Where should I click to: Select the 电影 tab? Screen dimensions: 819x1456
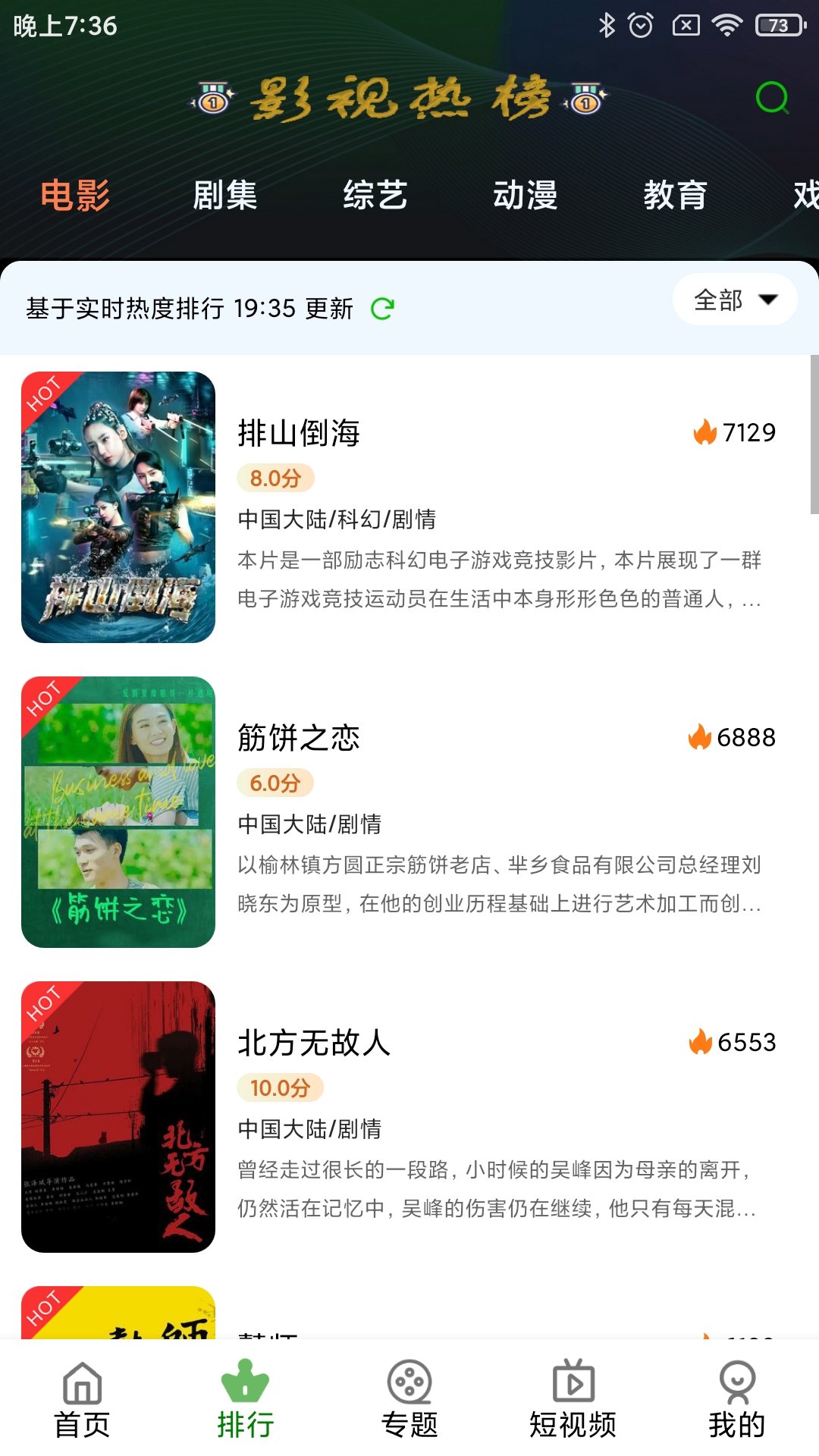coord(75,195)
